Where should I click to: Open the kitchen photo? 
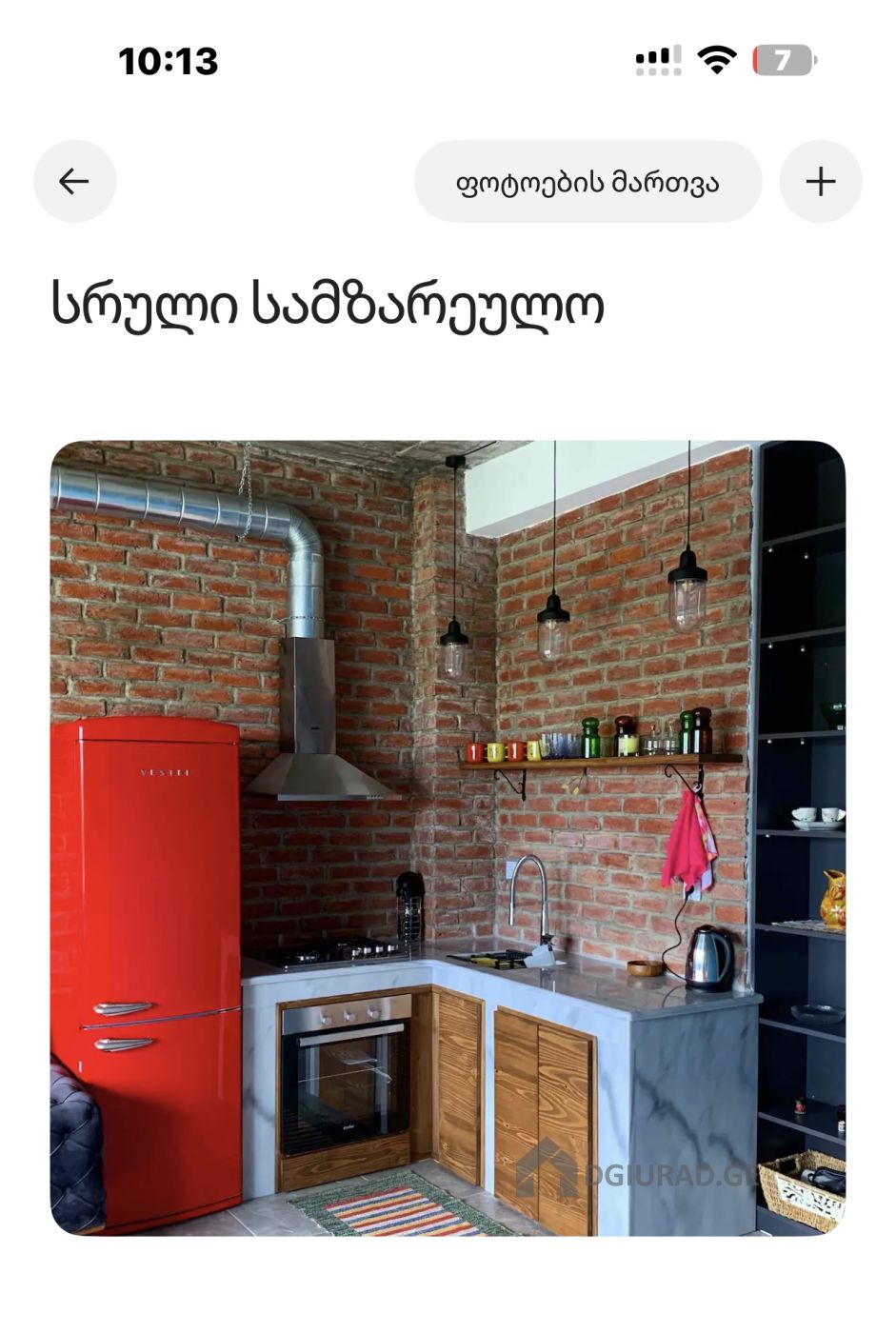(448, 838)
